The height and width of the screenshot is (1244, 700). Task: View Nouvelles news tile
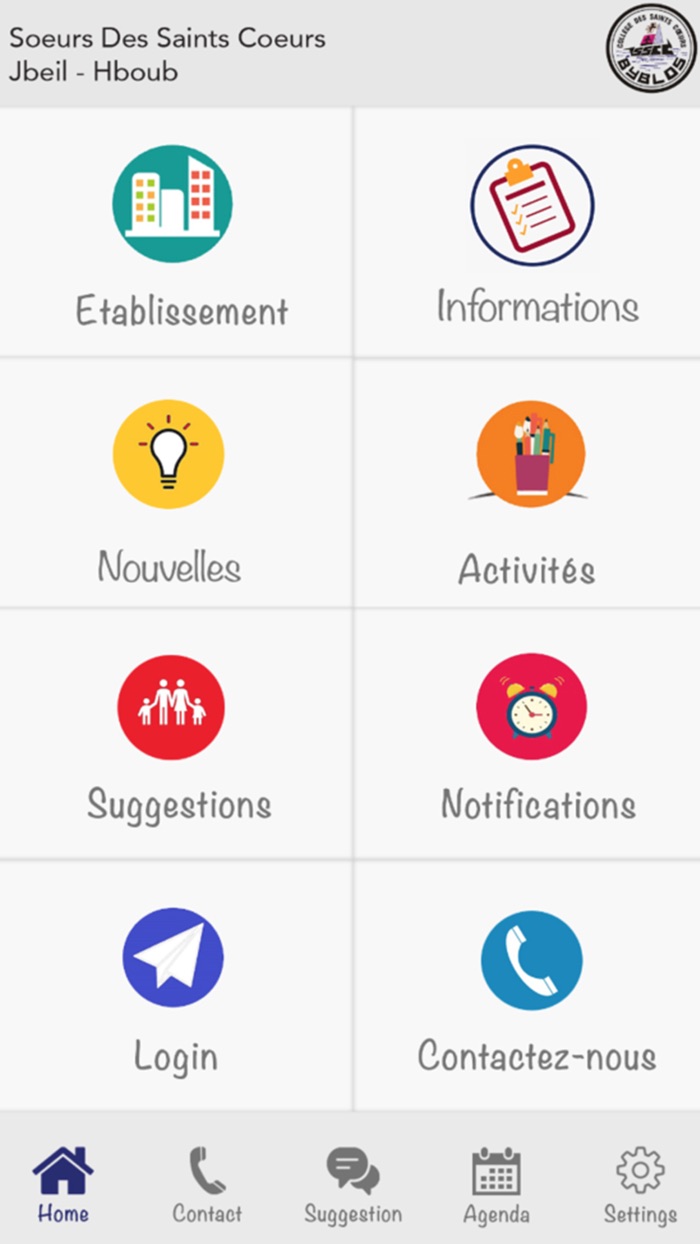pyautogui.click(x=170, y=485)
